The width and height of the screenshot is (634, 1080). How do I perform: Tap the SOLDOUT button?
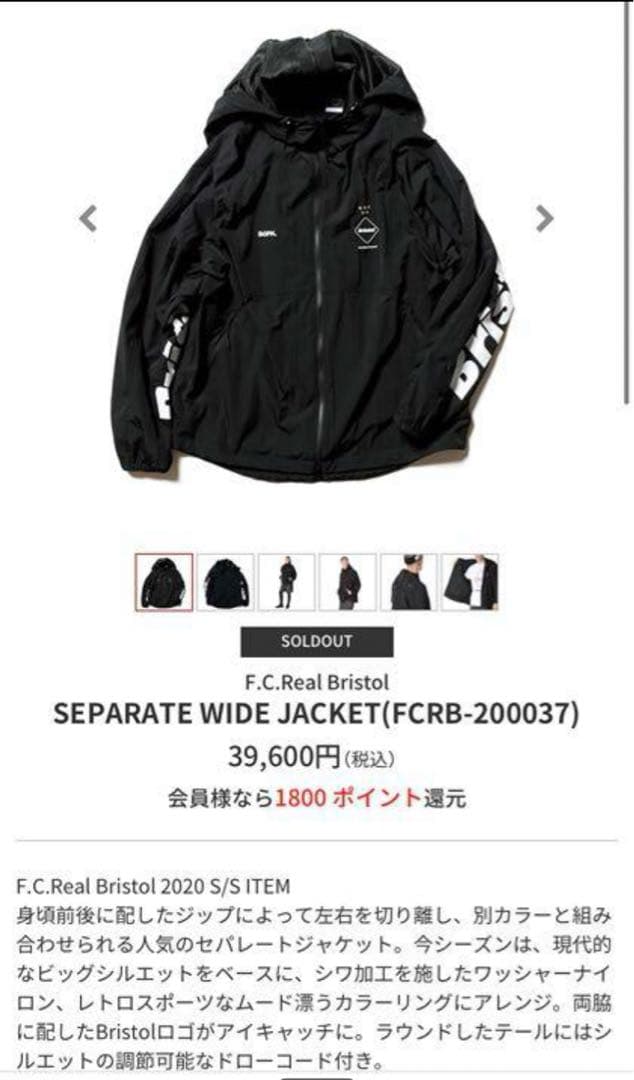317,641
